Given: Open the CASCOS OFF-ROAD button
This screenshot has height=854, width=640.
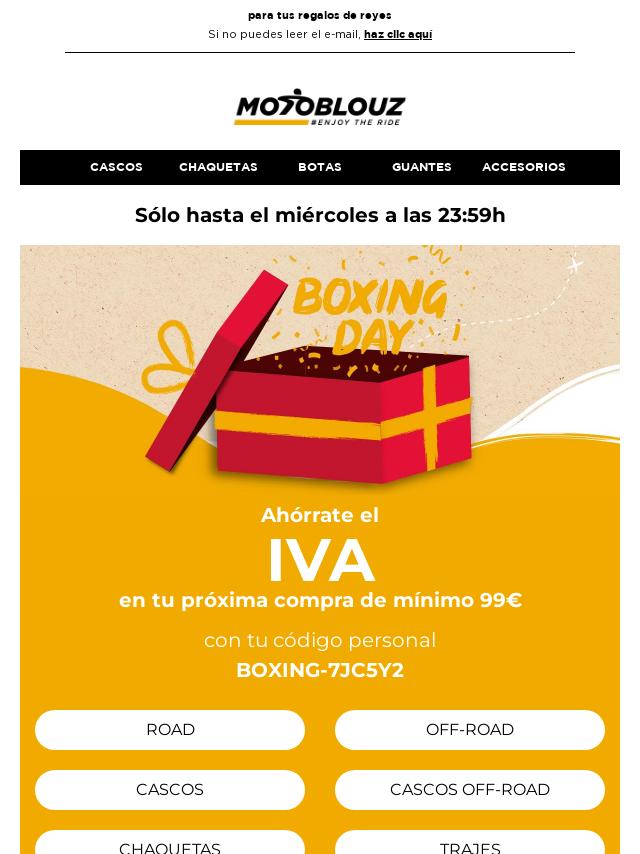Looking at the screenshot, I should [x=470, y=790].
